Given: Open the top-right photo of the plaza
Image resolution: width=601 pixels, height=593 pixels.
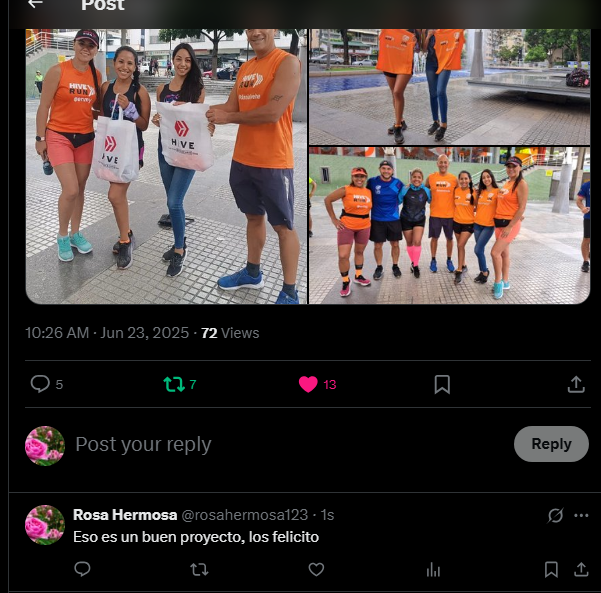Looking at the screenshot, I should [x=448, y=85].
